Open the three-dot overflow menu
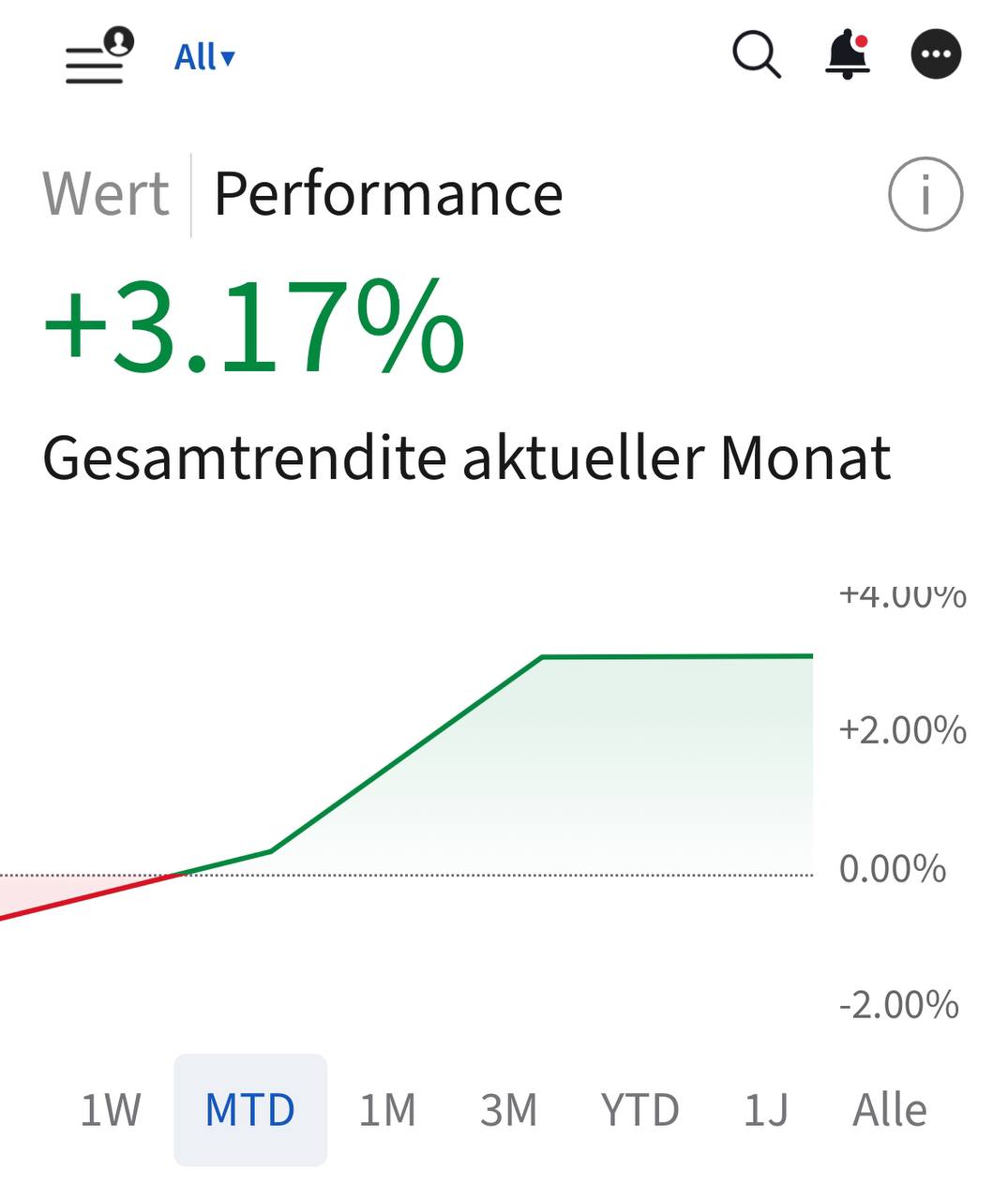This screenshot has width=1008, height=1200. pos(936,54)
